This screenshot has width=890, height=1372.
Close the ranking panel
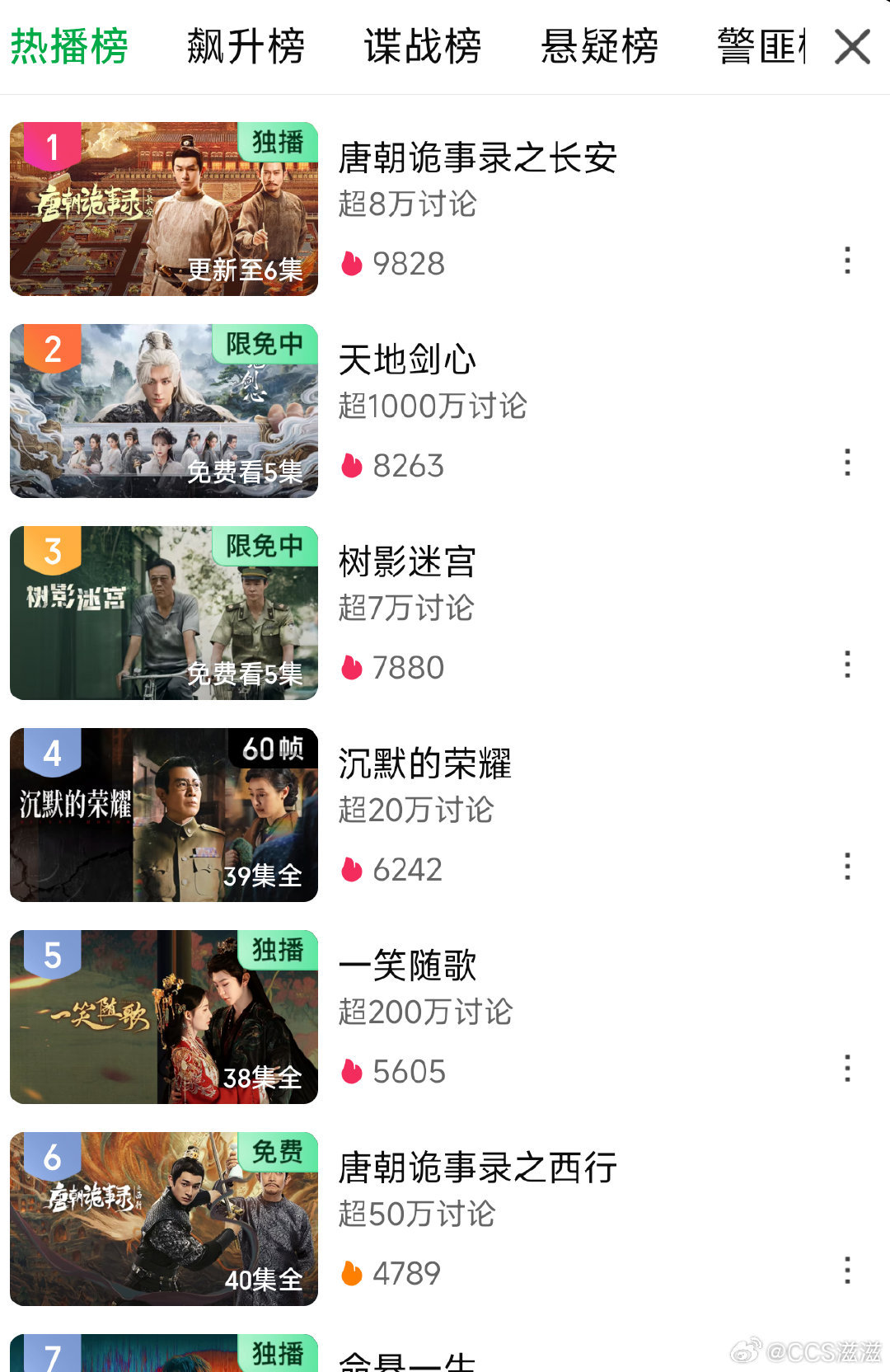pos(852,46)
